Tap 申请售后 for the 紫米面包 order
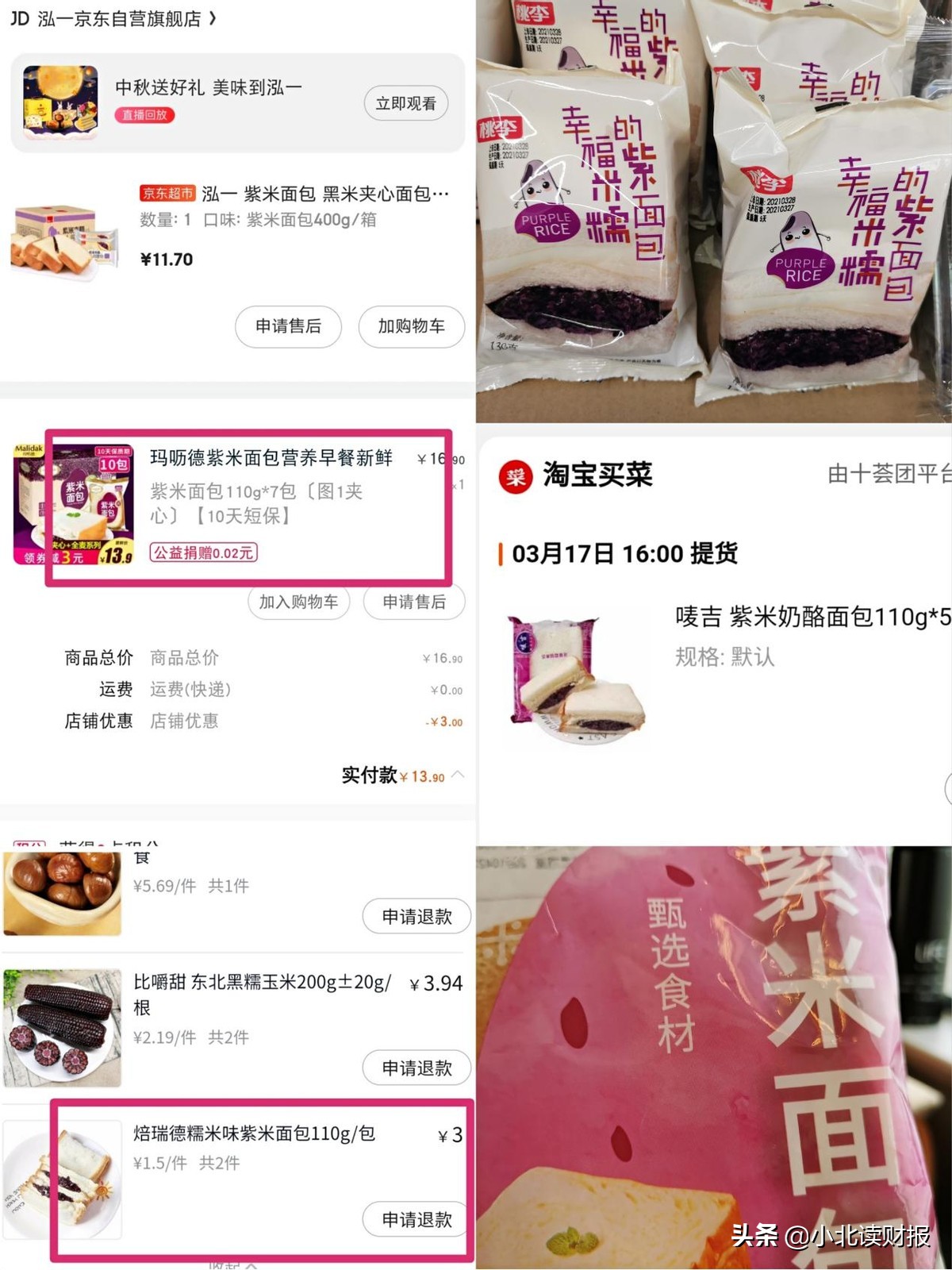 click(x=288, y=326)
